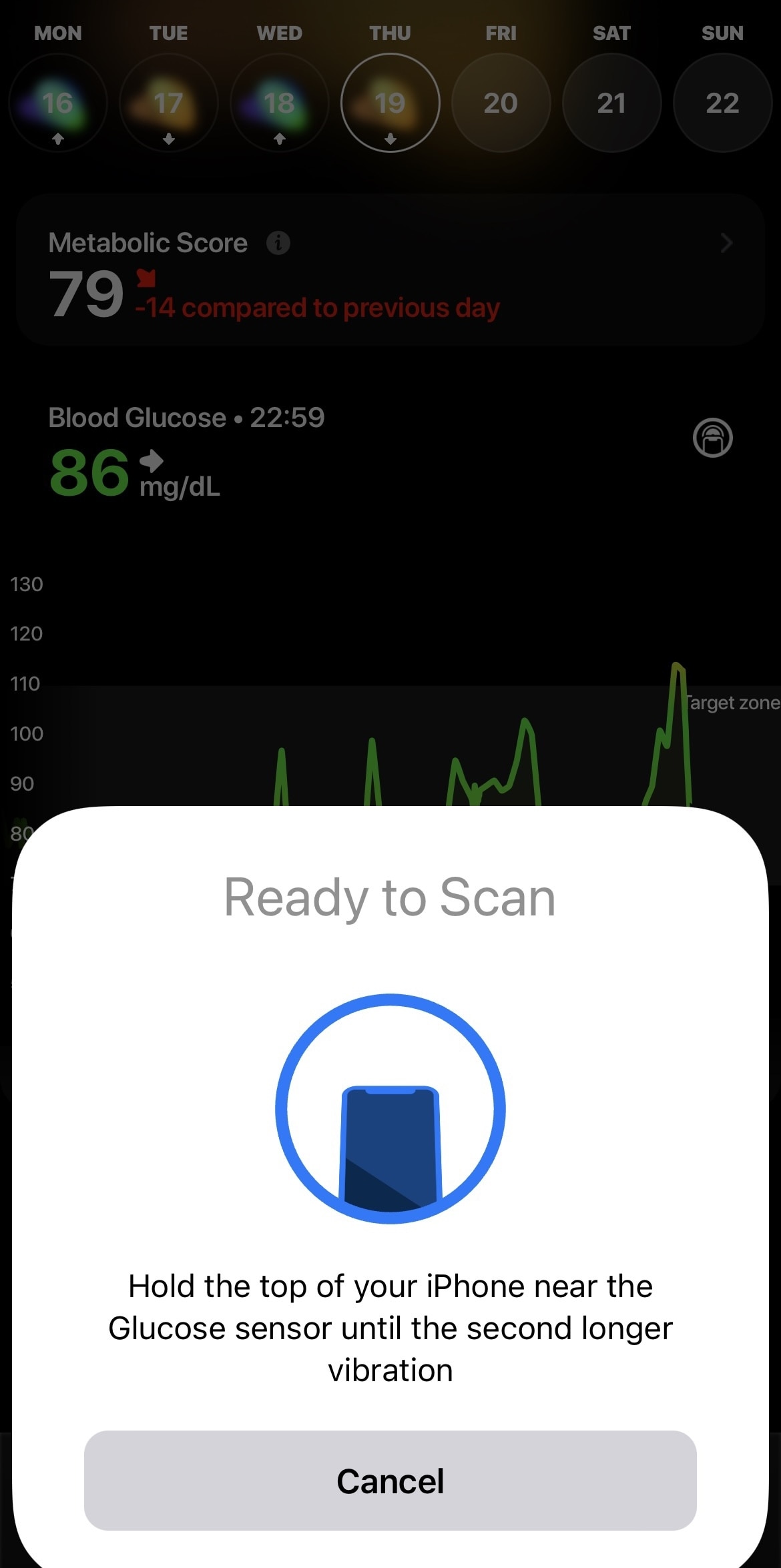Select Wednesday the 18th
This screenshot has width=781, height=1568.
coord(279,103)
